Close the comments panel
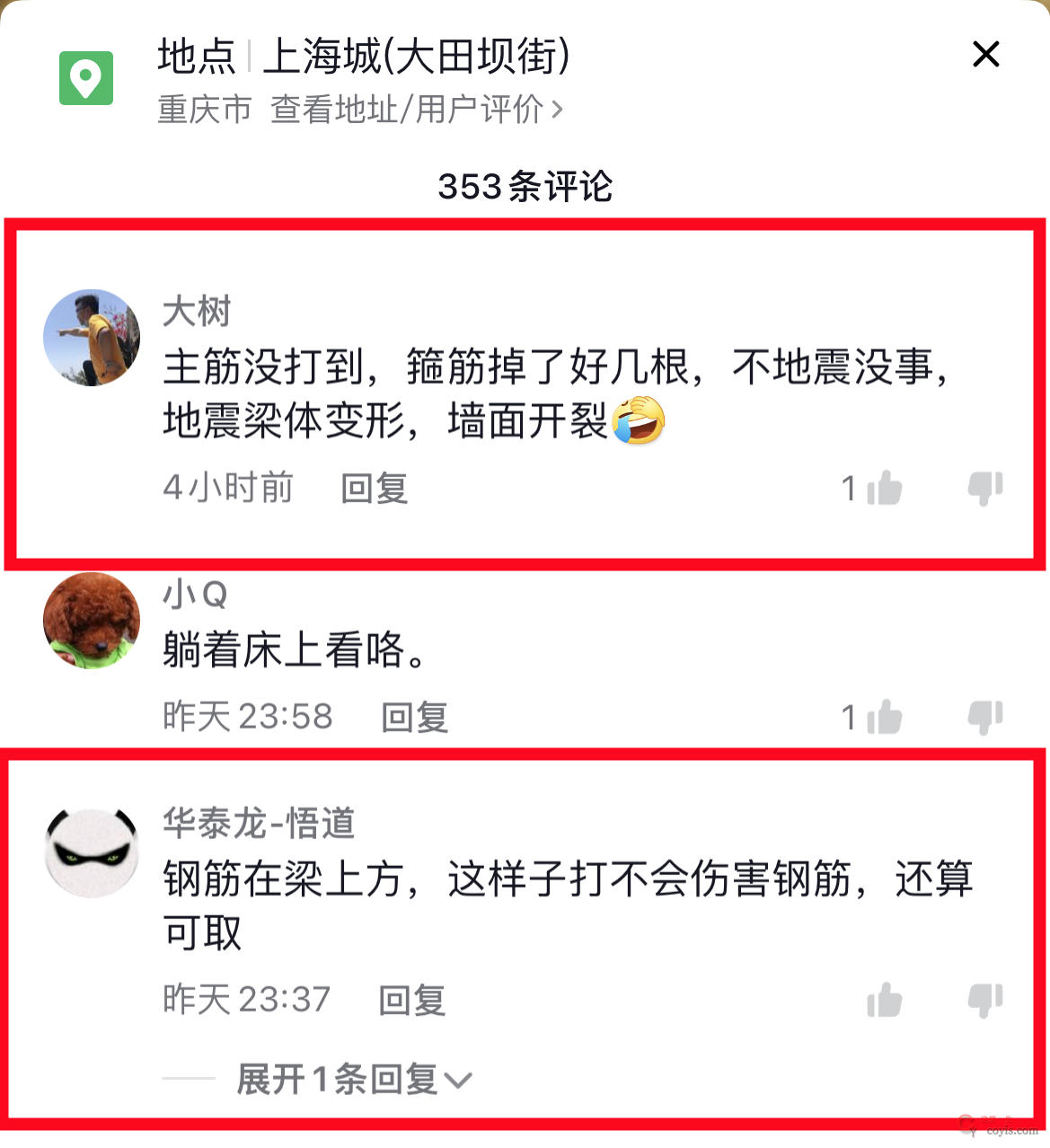The height and width of the screenshot is (1148, 1050). pos(985,55)
